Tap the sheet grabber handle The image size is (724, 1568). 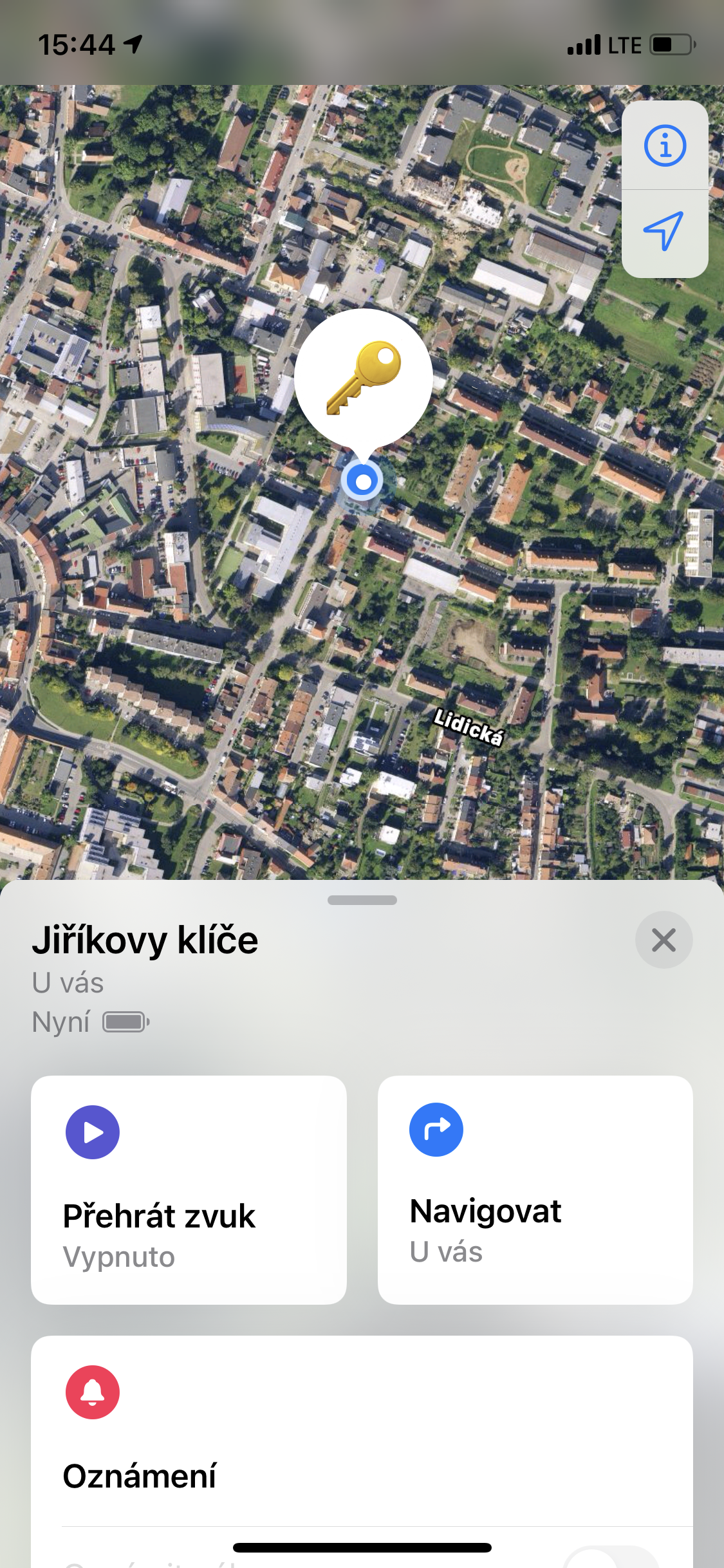tap(362, 900)
